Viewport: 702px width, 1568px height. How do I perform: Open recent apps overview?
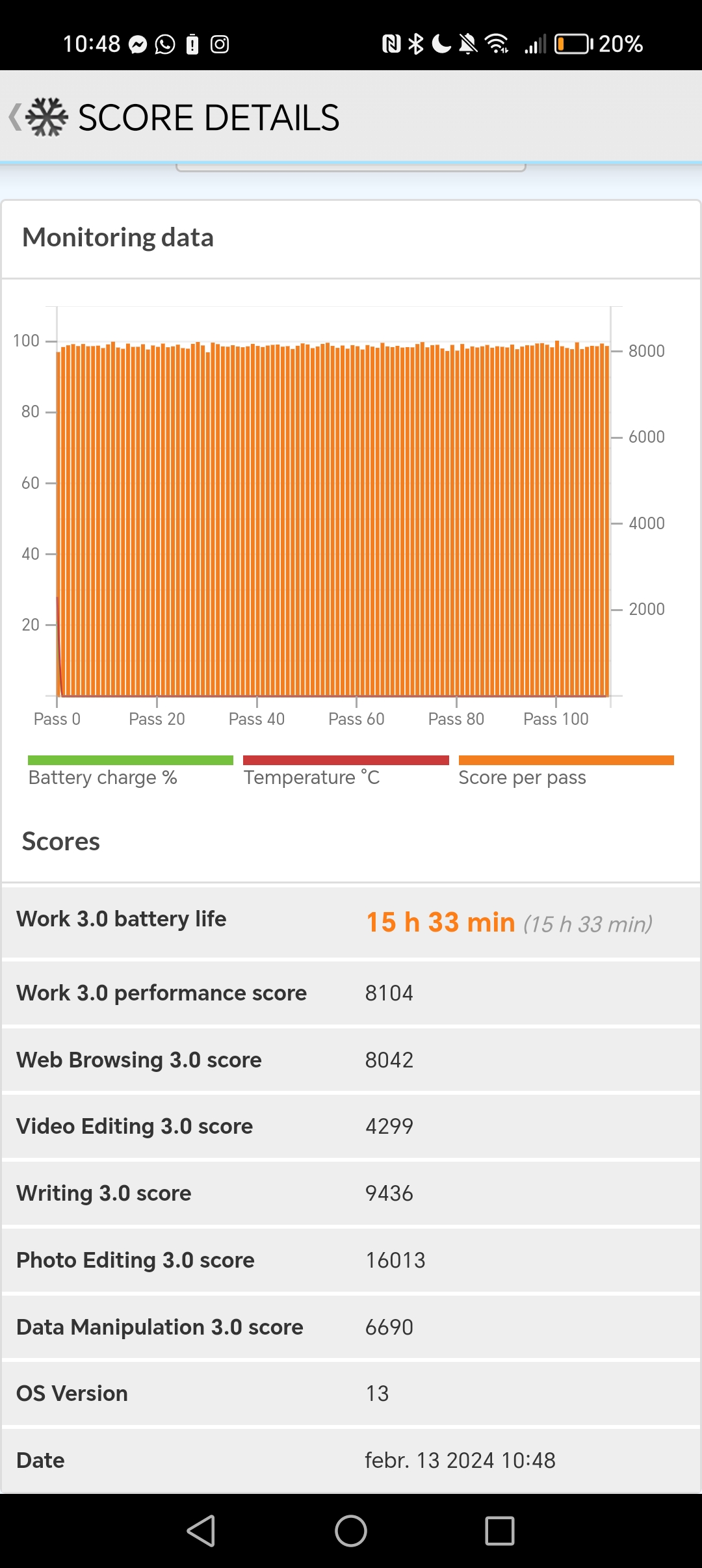(500, 1531)
